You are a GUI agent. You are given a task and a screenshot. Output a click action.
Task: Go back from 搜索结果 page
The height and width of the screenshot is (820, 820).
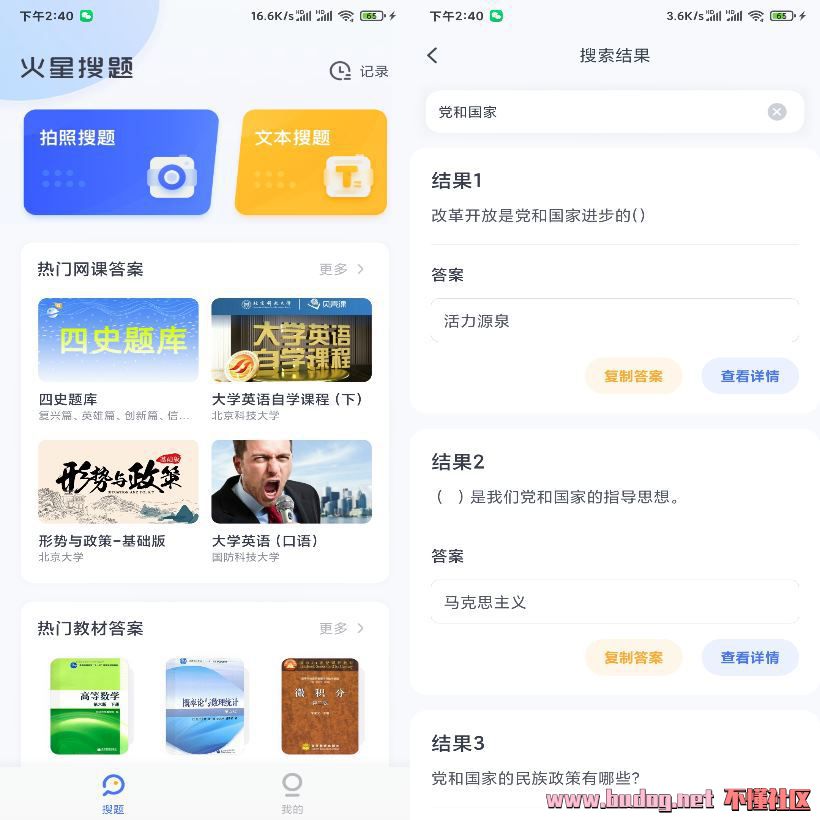point(433,56)
